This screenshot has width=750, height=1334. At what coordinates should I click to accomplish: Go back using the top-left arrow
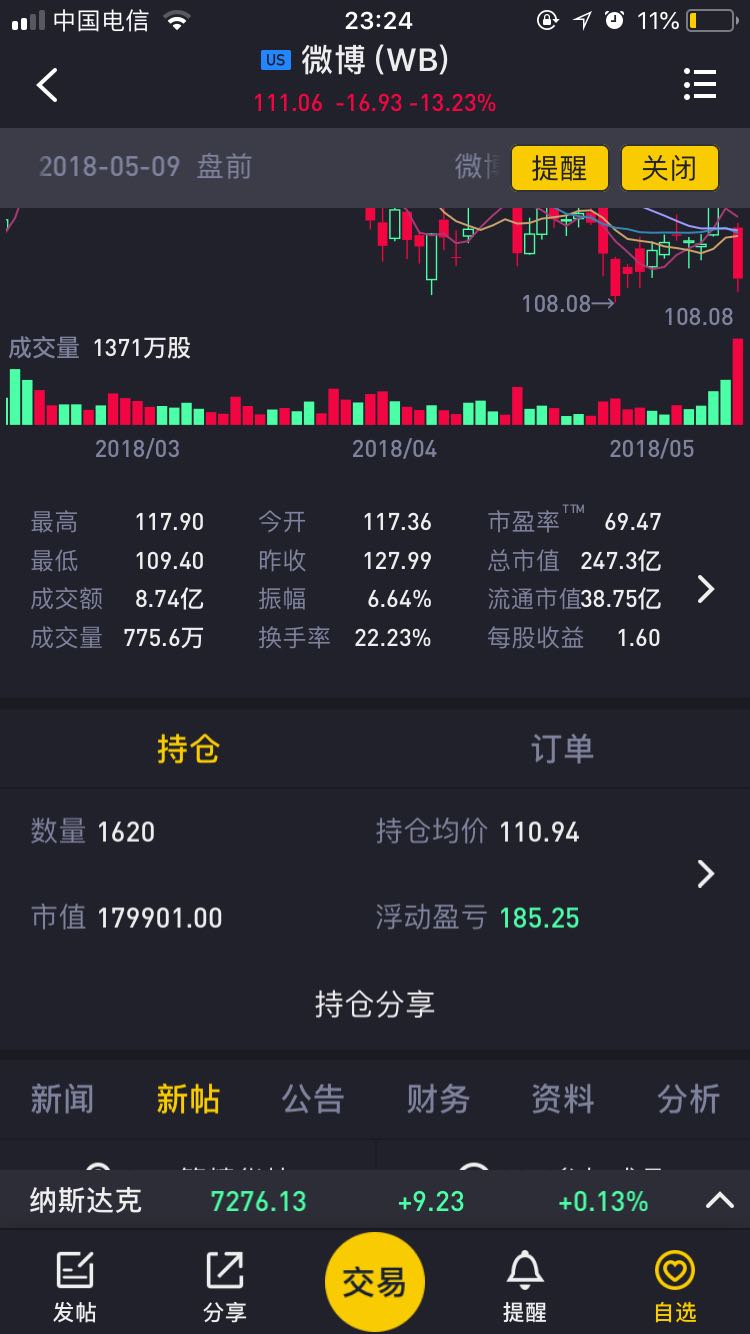47,85
